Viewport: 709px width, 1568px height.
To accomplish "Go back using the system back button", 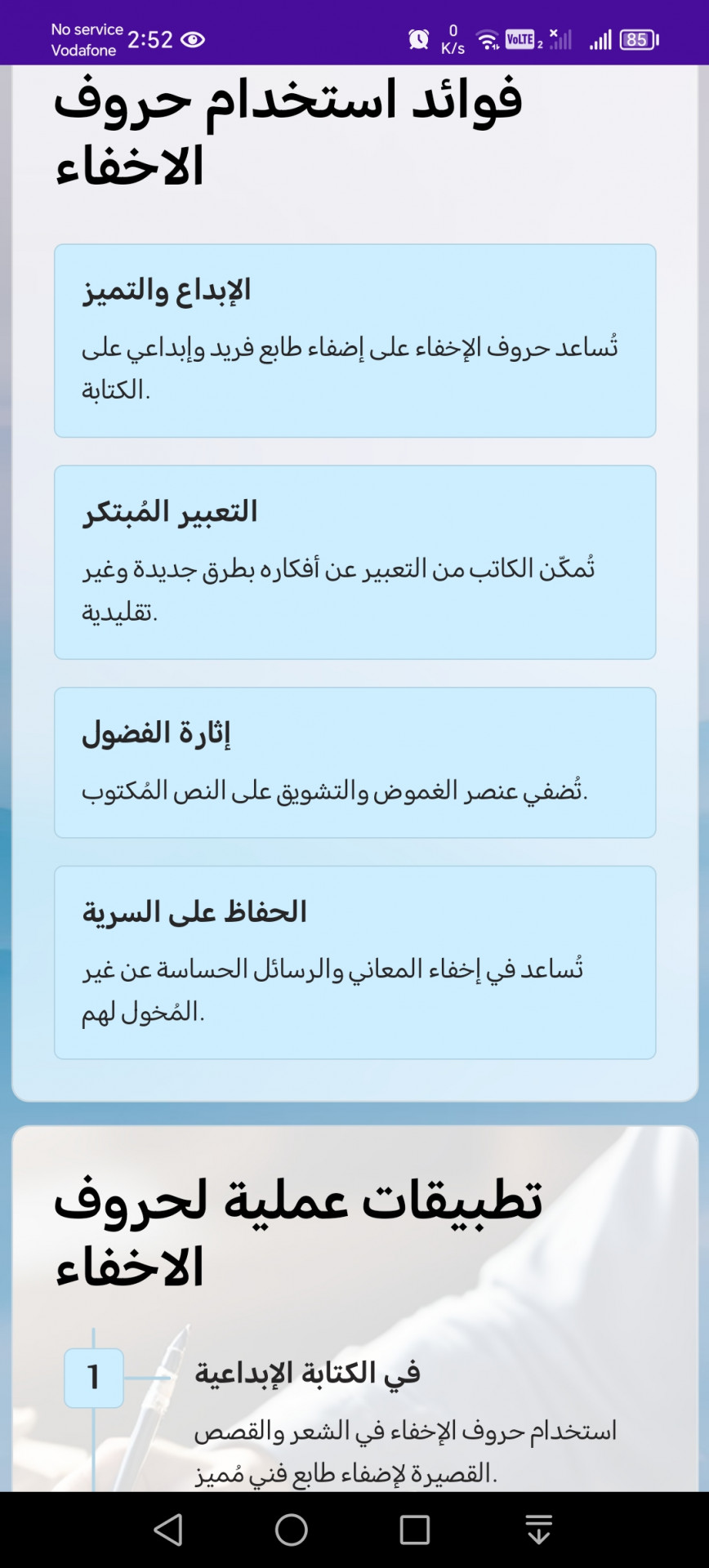I will coord(168,1530).
